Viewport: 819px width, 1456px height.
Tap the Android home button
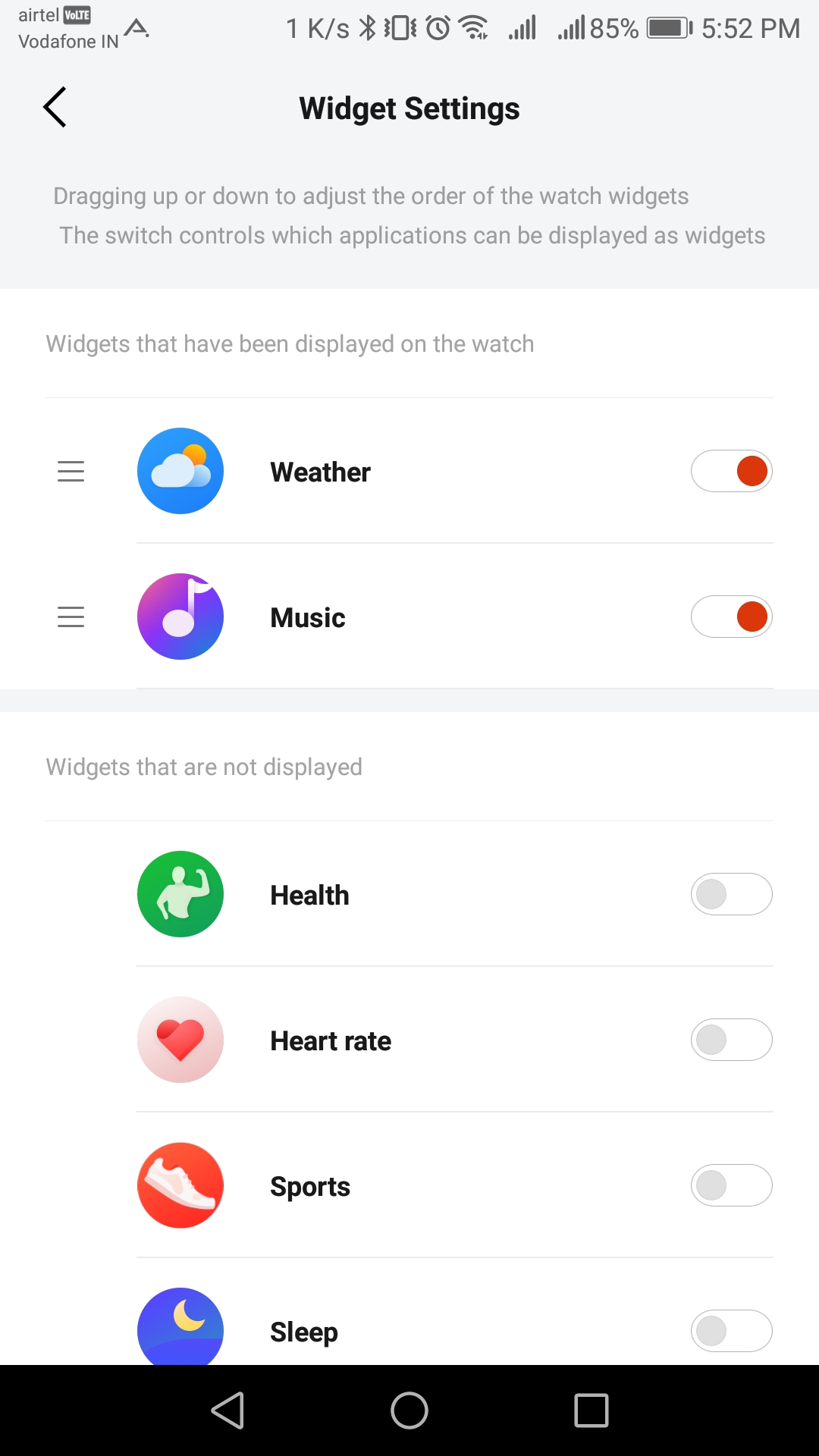click(409, 1410)
